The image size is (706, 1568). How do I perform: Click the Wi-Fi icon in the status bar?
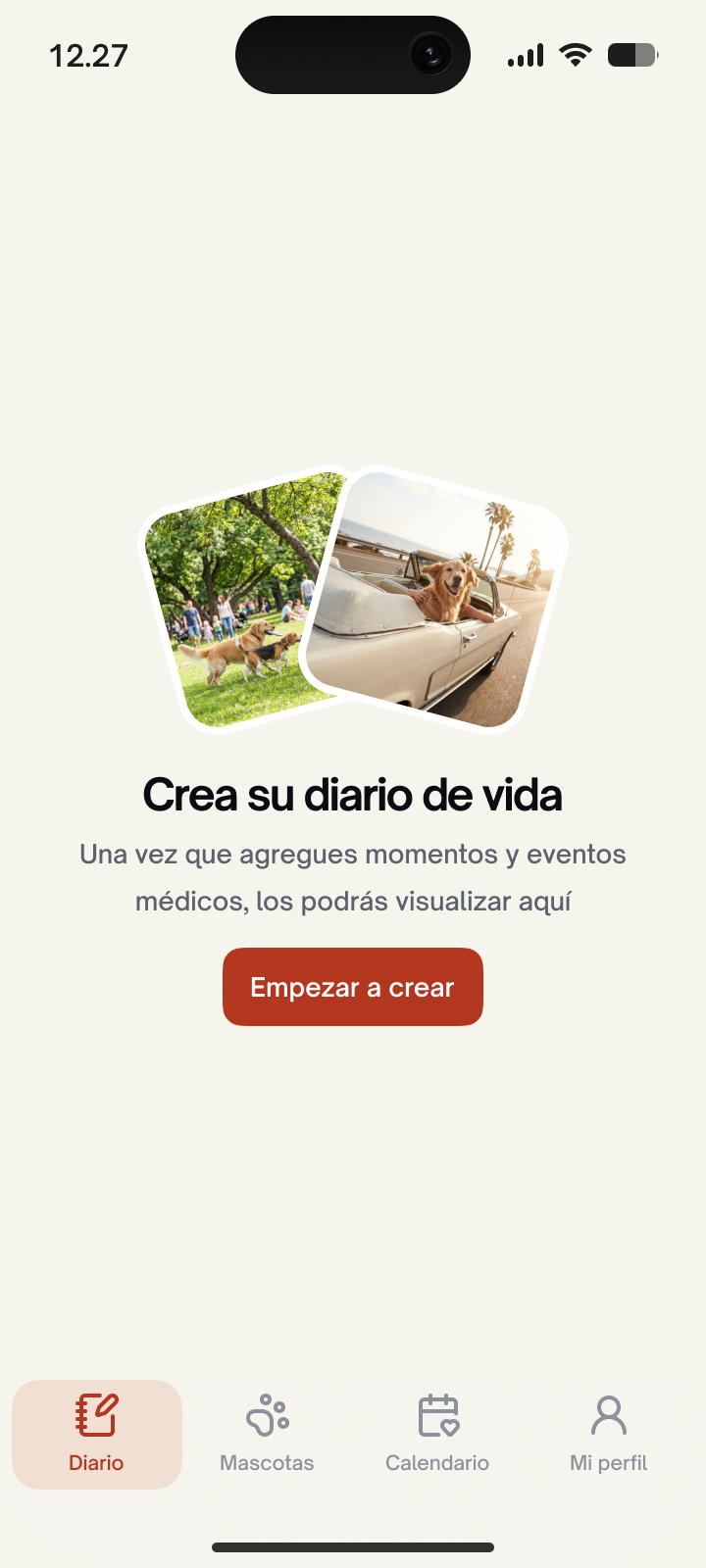pos(575,55)
